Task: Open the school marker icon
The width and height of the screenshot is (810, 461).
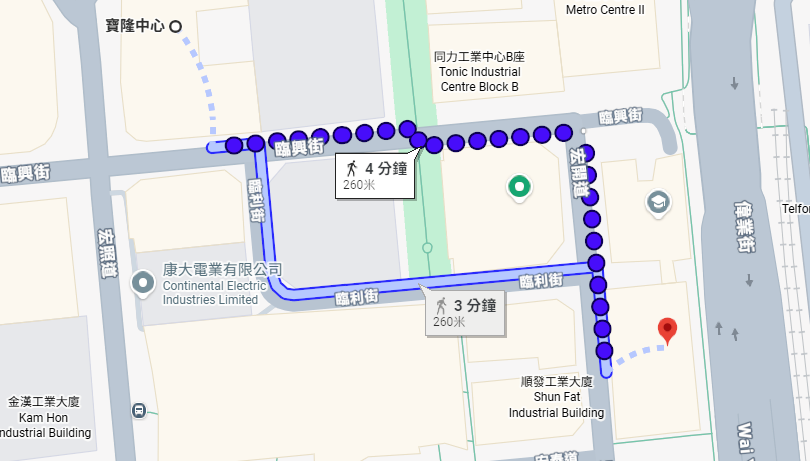Action: pos(659,203)
